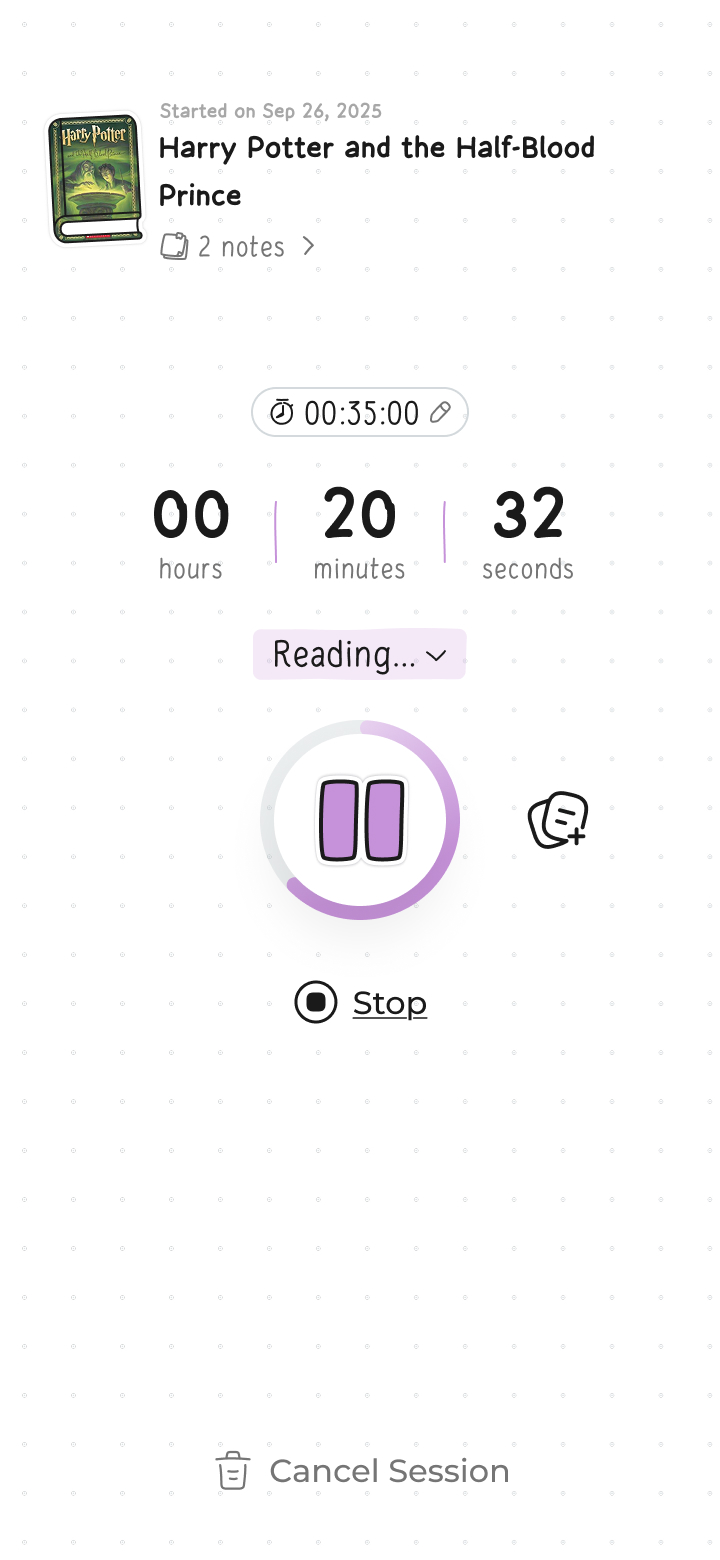Open the 2 notes list
720x1560 pixels.
[238, 246]
